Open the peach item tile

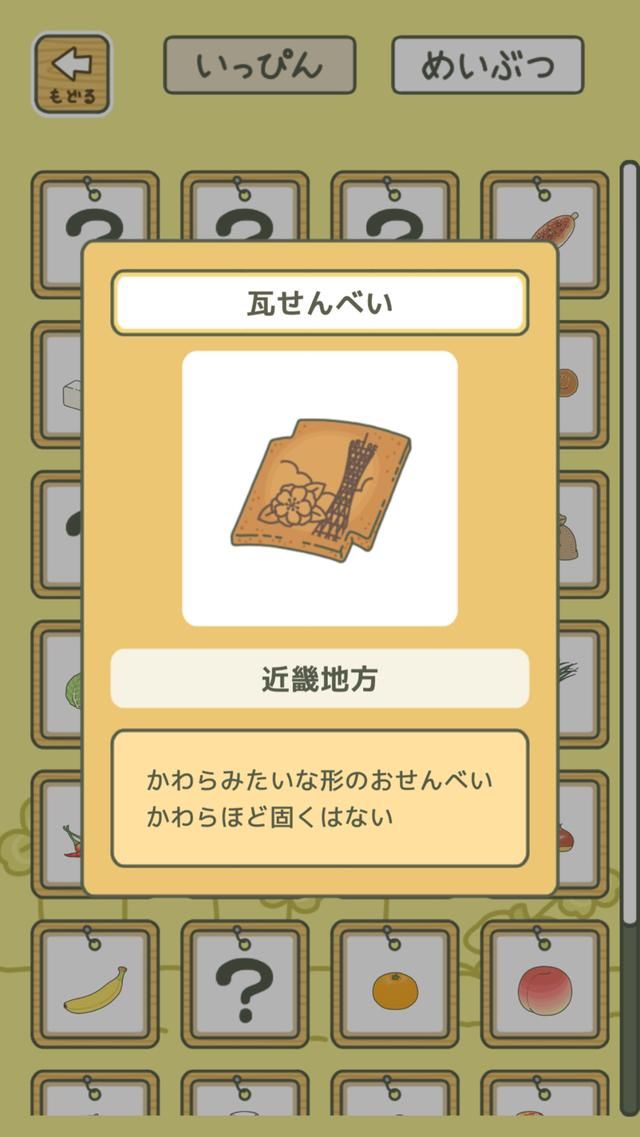click(545, 986)
